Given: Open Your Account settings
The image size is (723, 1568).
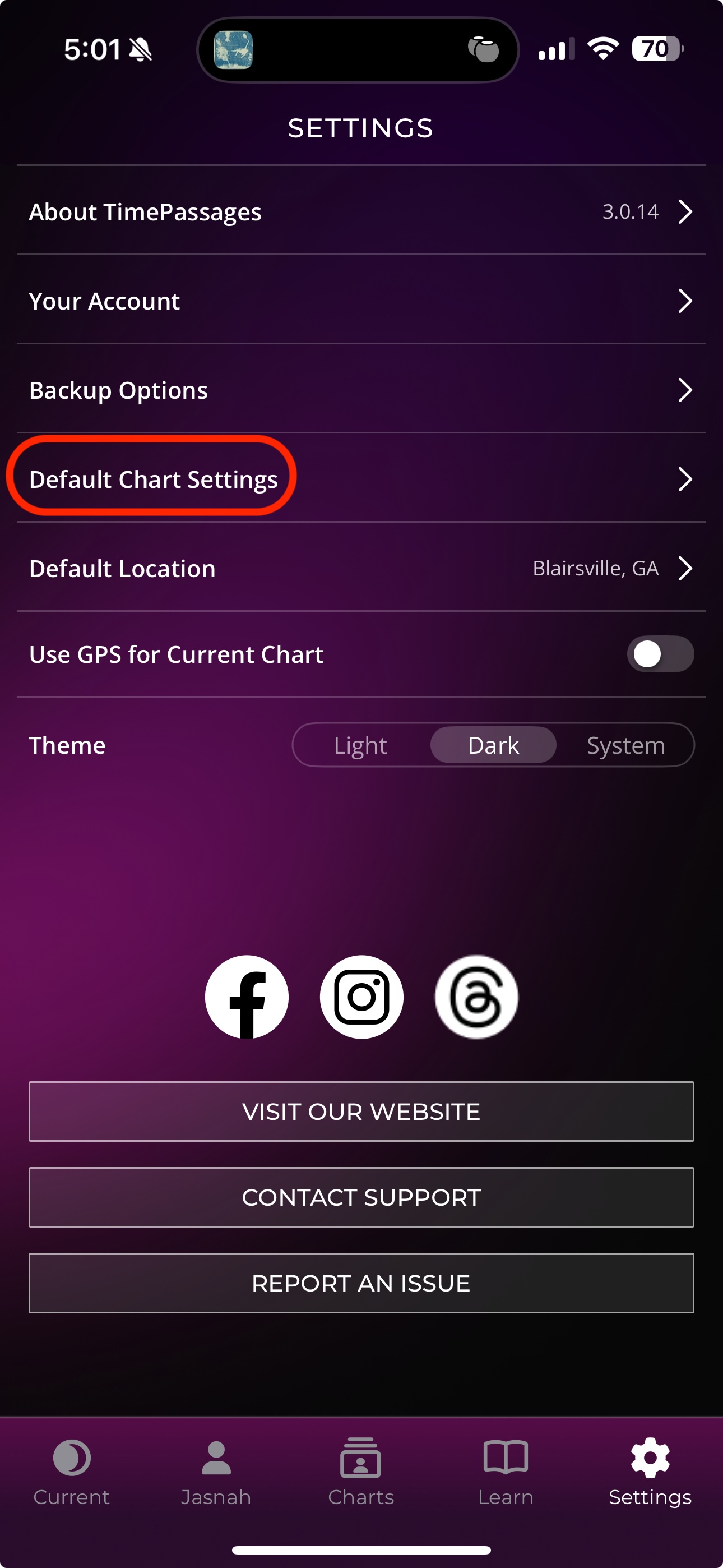Looking at the screenshot, I should tap(361, 301).
